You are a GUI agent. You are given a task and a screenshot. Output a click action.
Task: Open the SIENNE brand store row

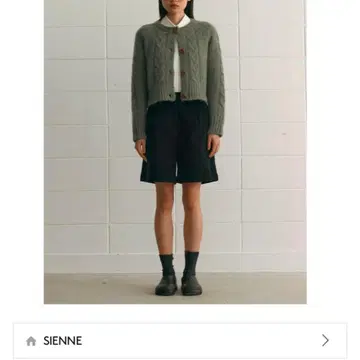point(180,341)
